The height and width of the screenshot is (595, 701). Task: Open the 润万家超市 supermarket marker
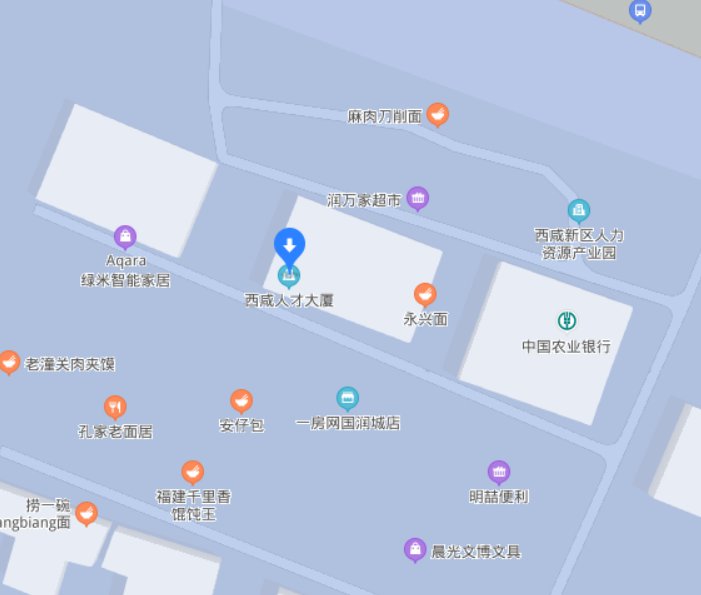click(x=418, y=199)
